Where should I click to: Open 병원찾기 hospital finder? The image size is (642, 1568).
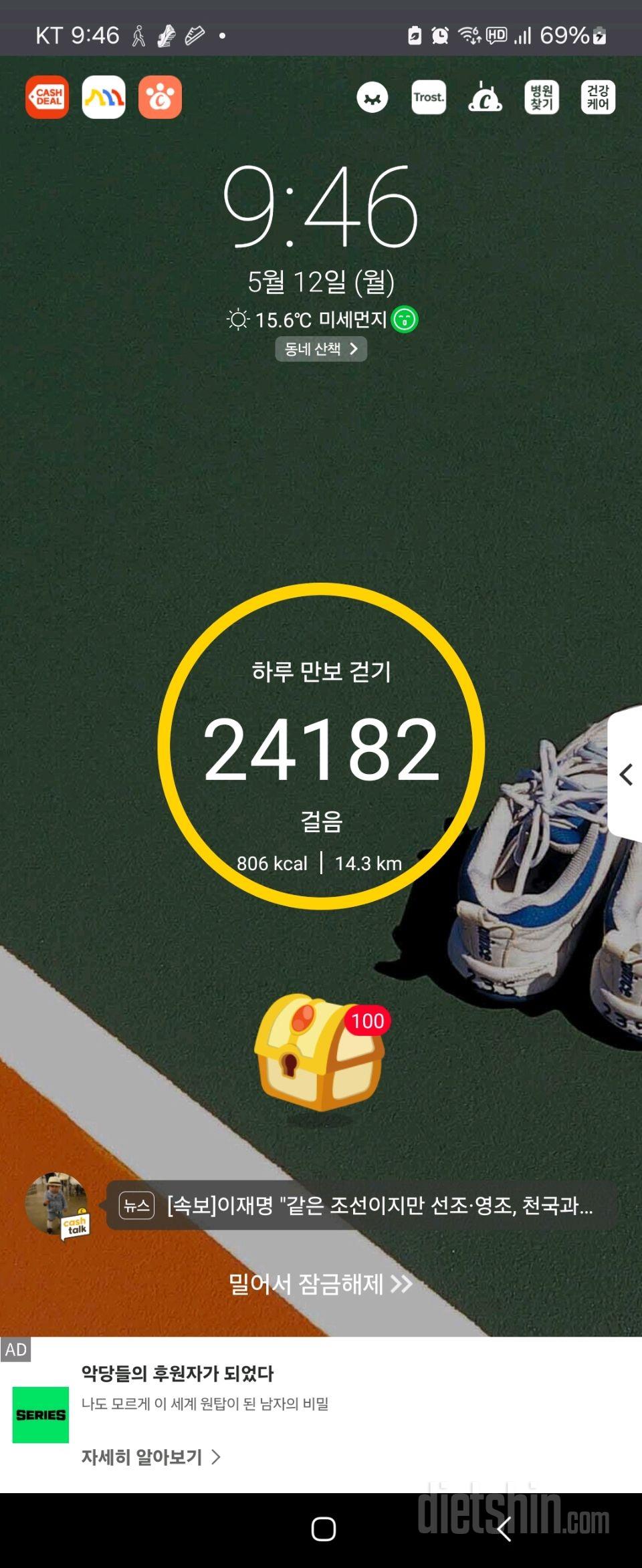pos(542,98)
